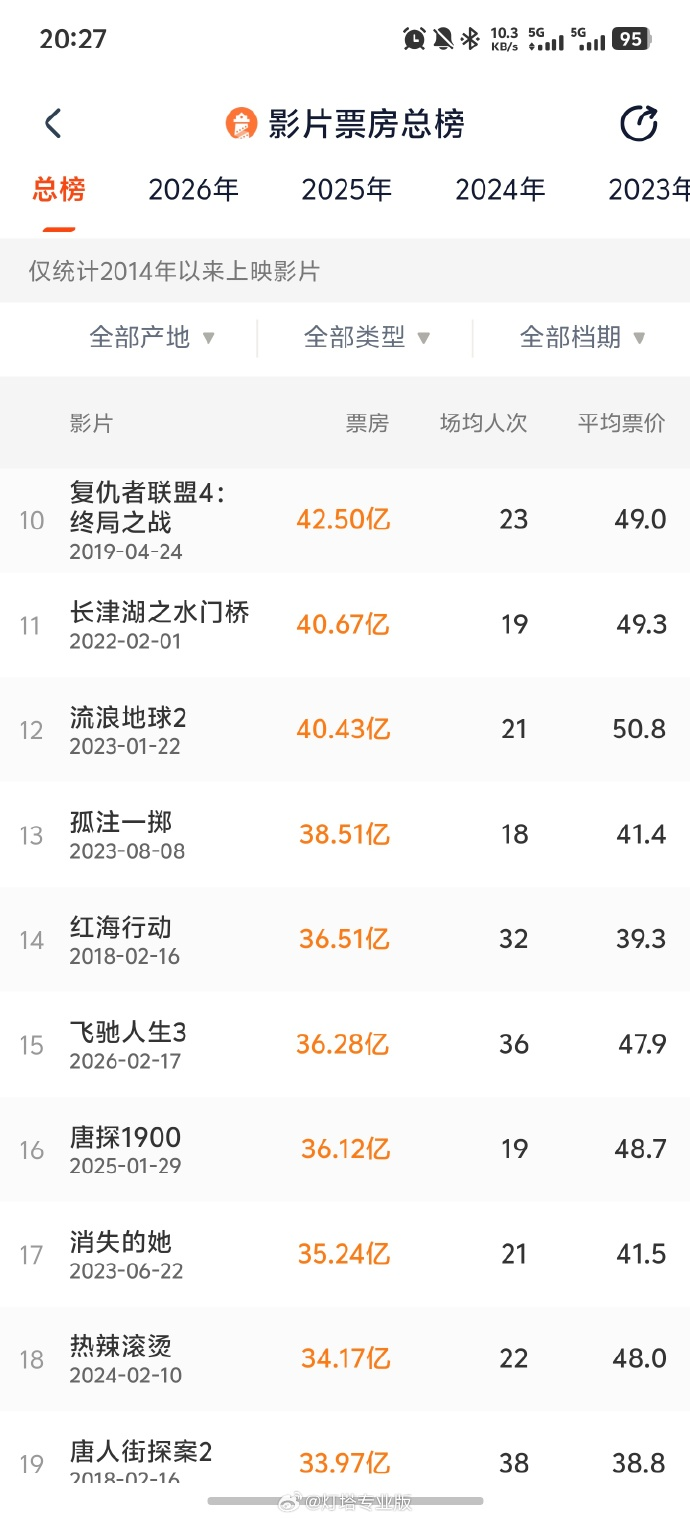Select the 2024年 tab
This screenshot has height=1518, width=690.
pyautogui.click(x=500, y=189)
